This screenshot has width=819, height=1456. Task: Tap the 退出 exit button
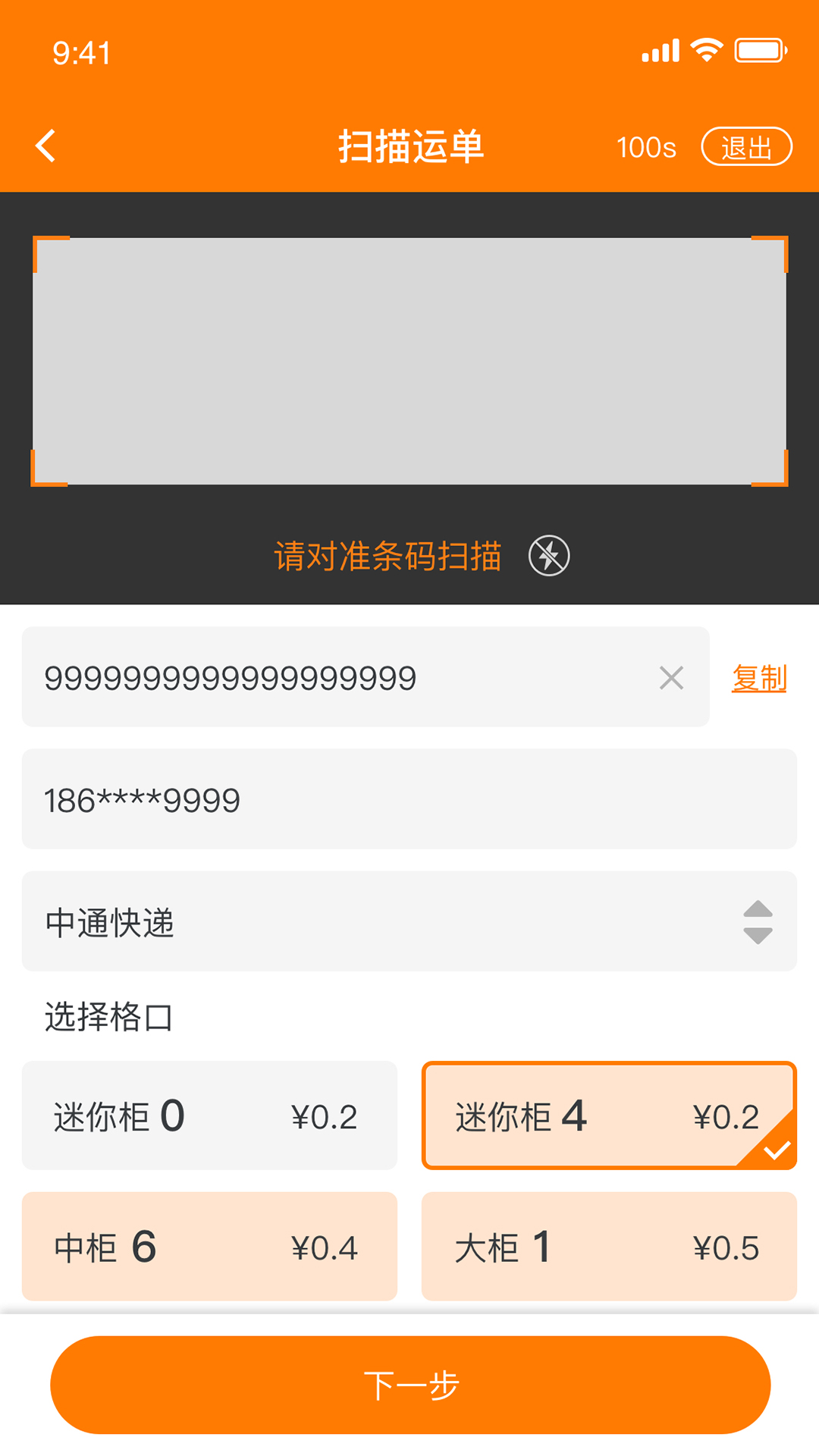click(746, 146)
